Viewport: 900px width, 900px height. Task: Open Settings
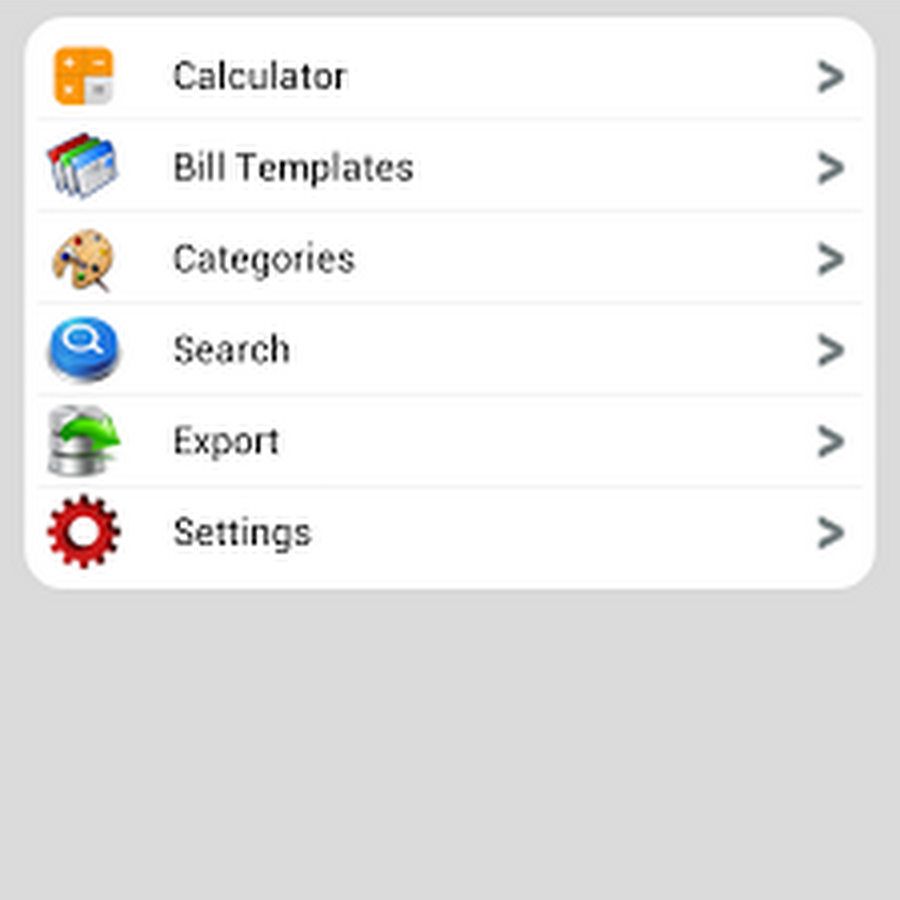coord(242,532)
